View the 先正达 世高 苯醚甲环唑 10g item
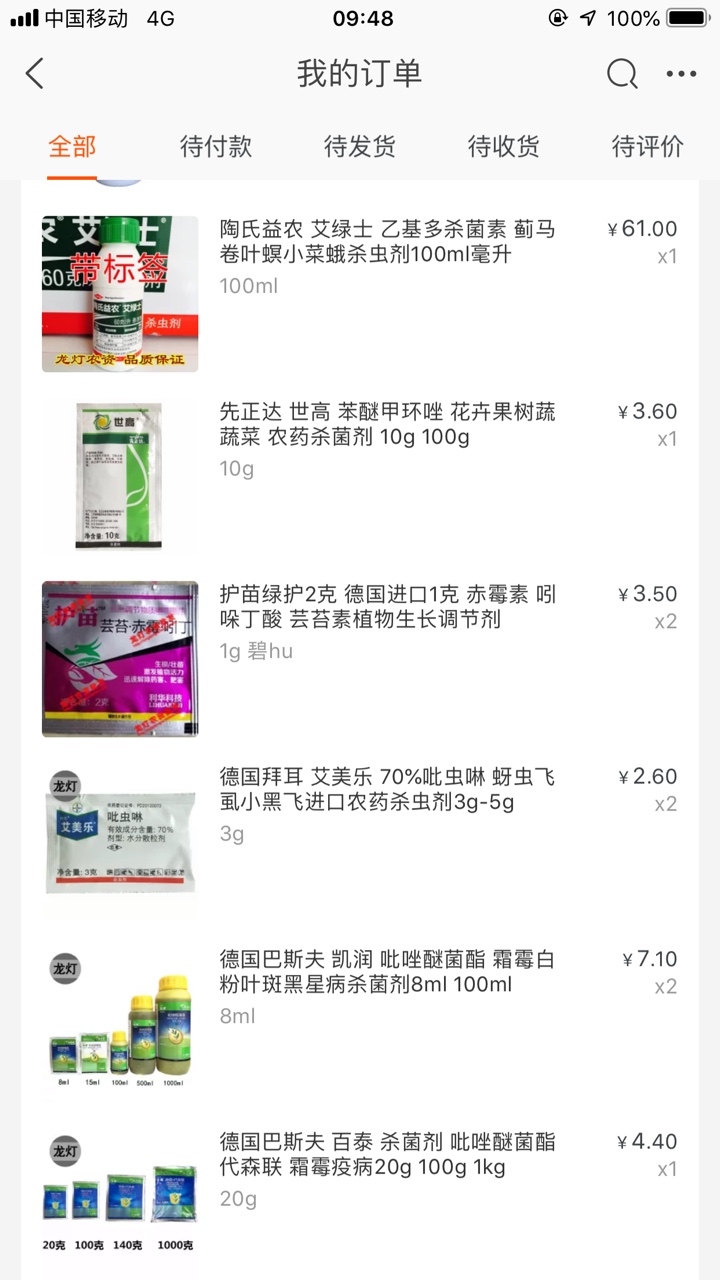The image size is (720, 1280). [x=387, y=425]
